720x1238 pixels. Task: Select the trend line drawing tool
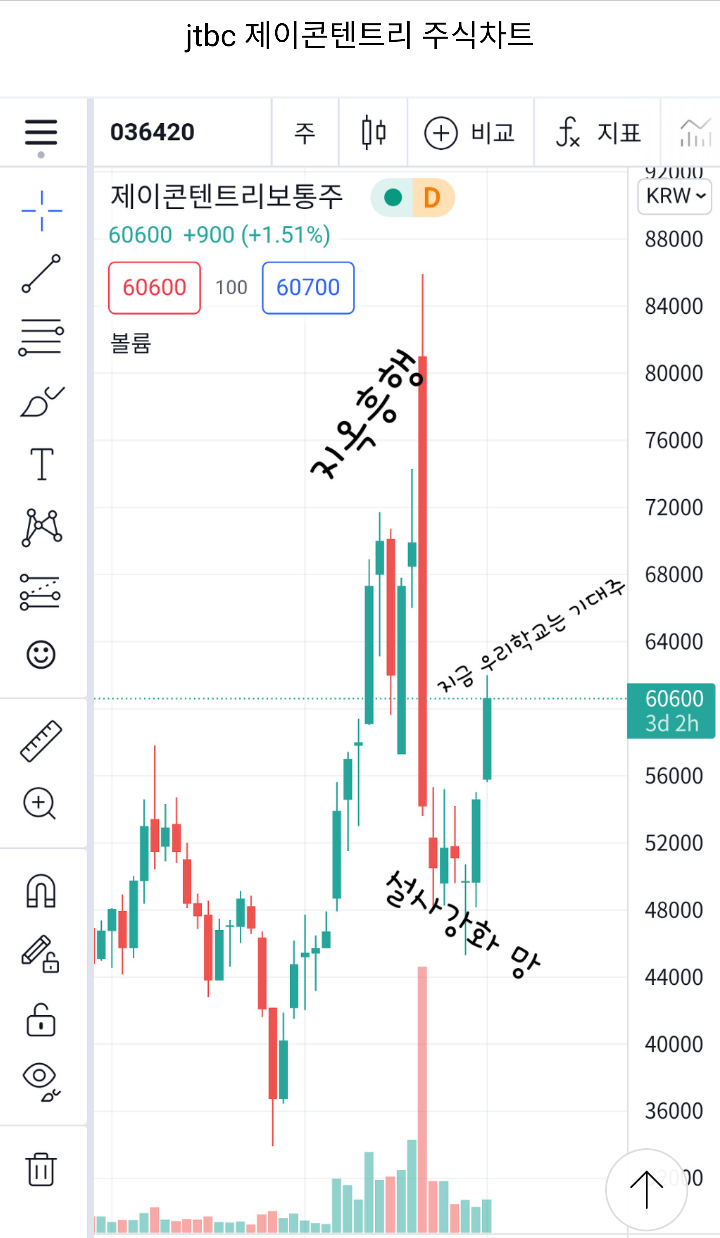coord(41,274)
